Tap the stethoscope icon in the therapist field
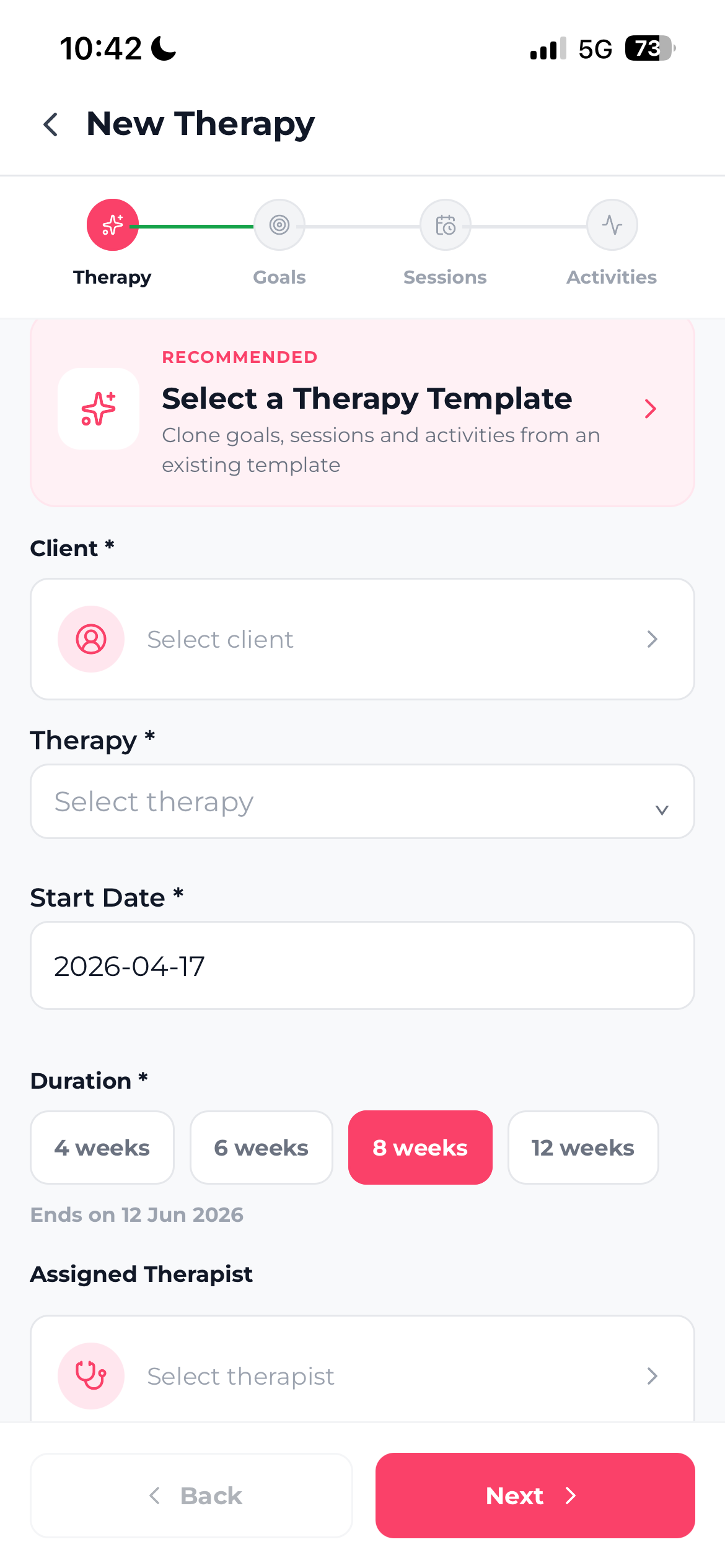725x1568 pixels. click(x=91, y=1375)
